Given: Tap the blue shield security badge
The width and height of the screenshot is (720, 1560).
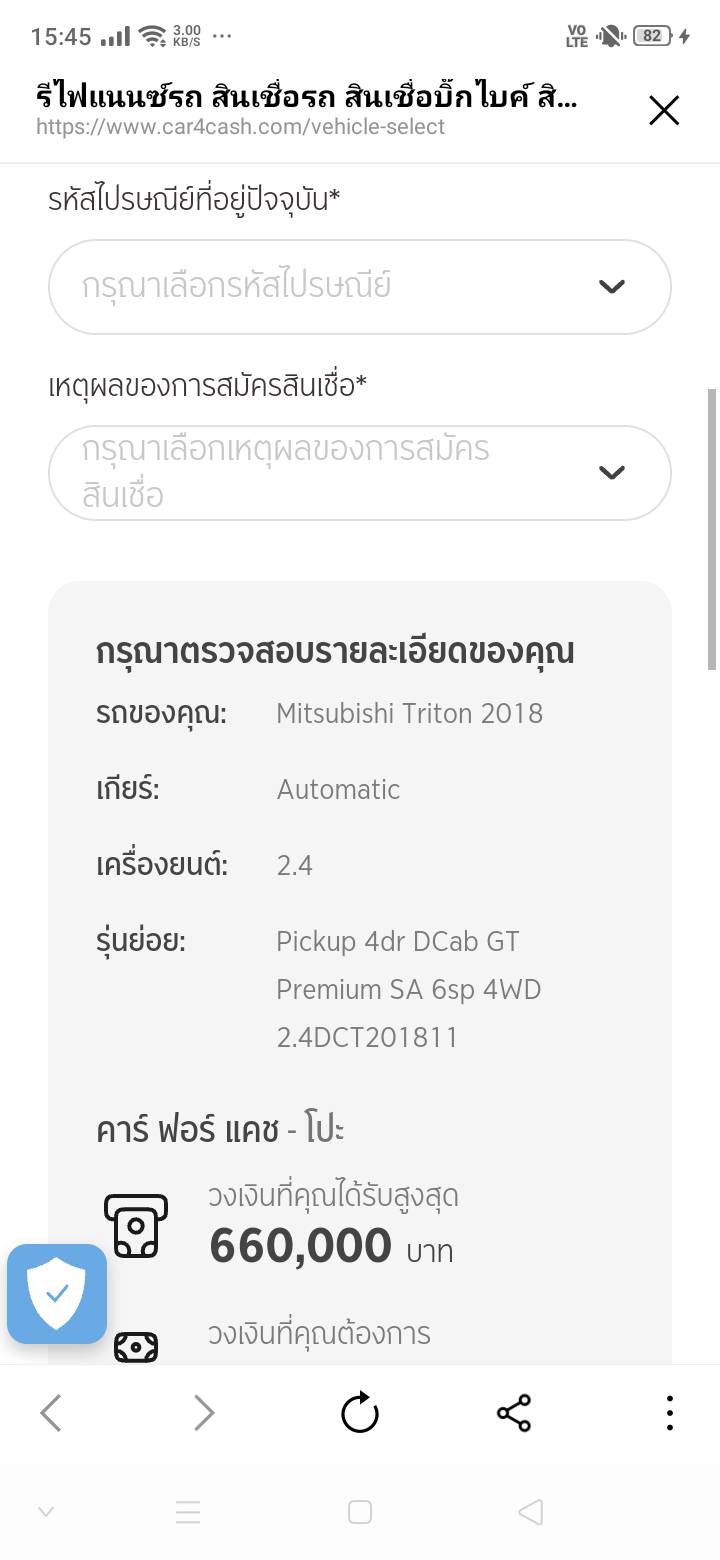Looking at the screenshot, I should (57, 1293).
